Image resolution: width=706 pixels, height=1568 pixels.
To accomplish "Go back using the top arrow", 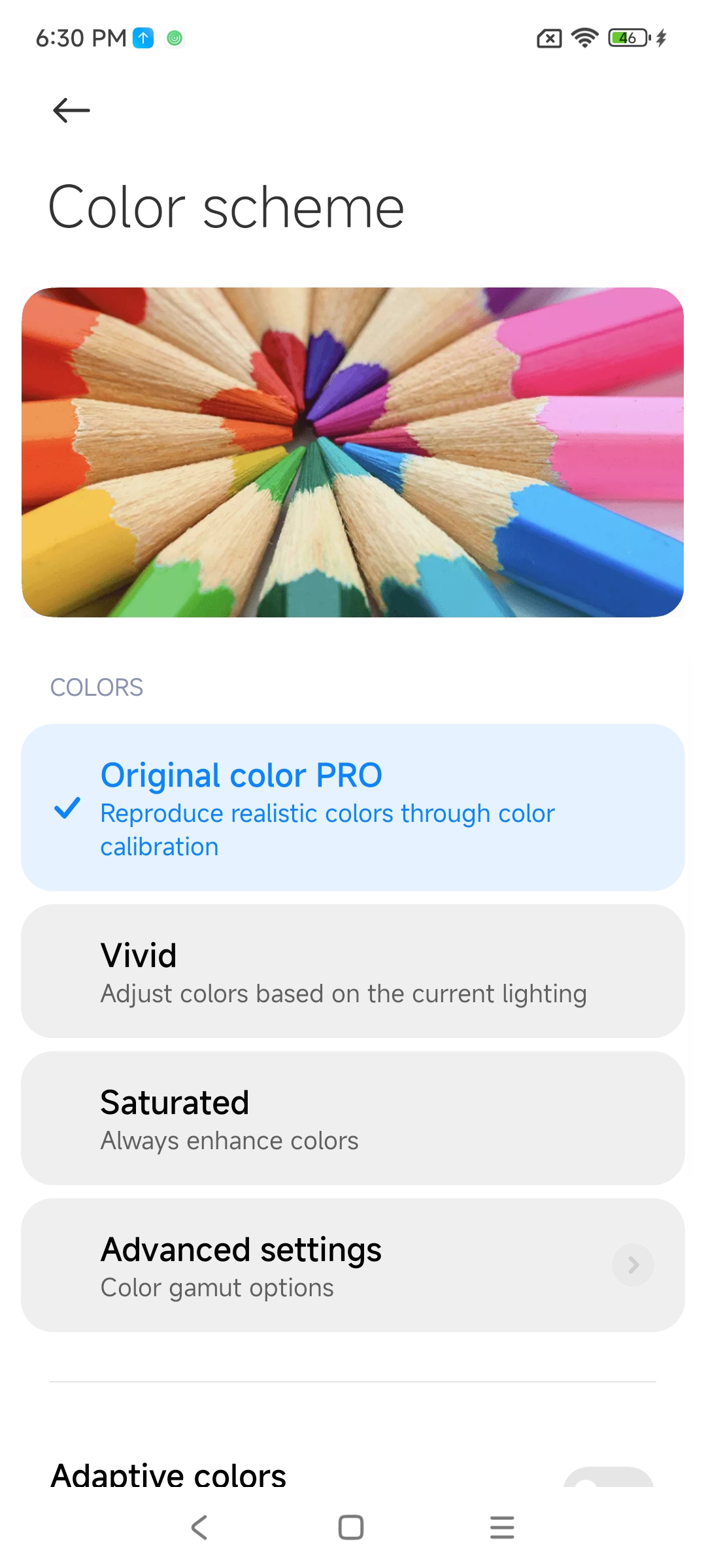I will coord(71,110).
